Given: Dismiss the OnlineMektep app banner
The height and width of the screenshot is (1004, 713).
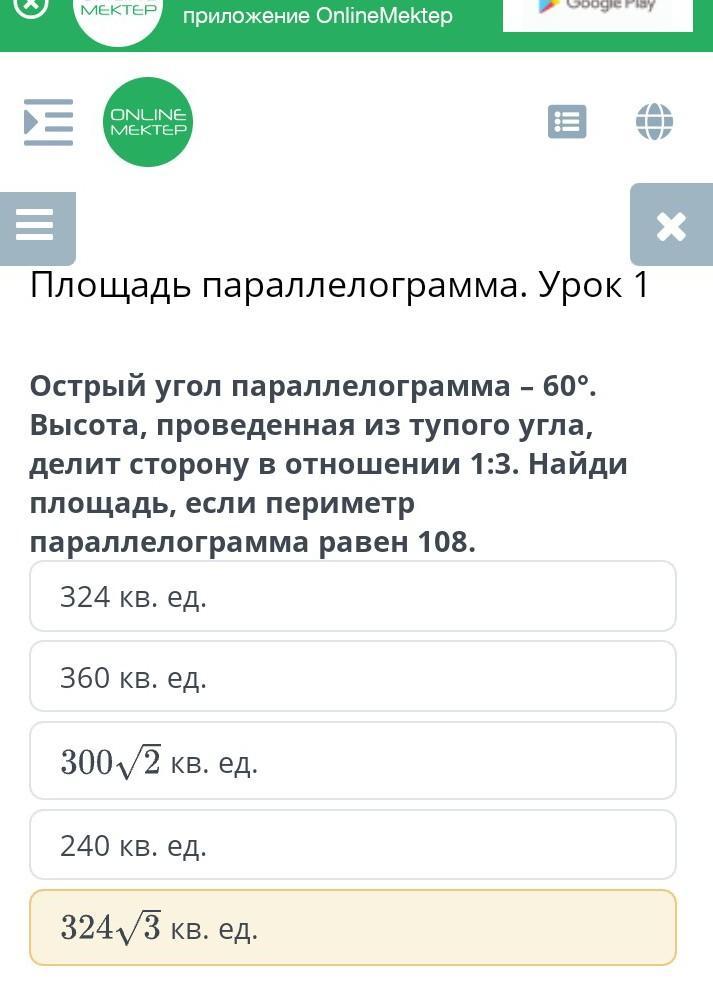Looking at the screenshot, I should [32, 6].
